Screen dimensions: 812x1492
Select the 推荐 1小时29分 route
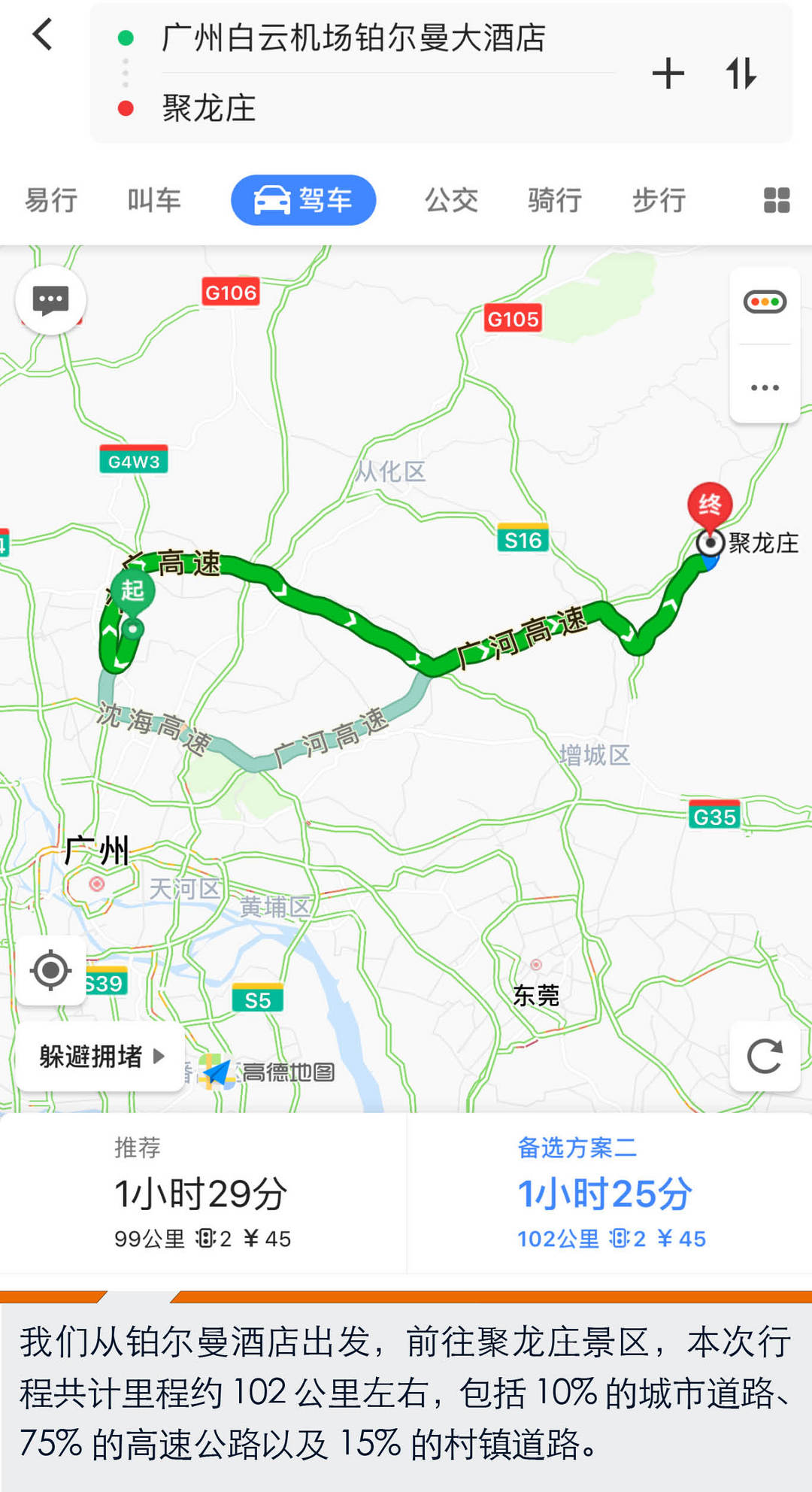tap(201, 1193)
